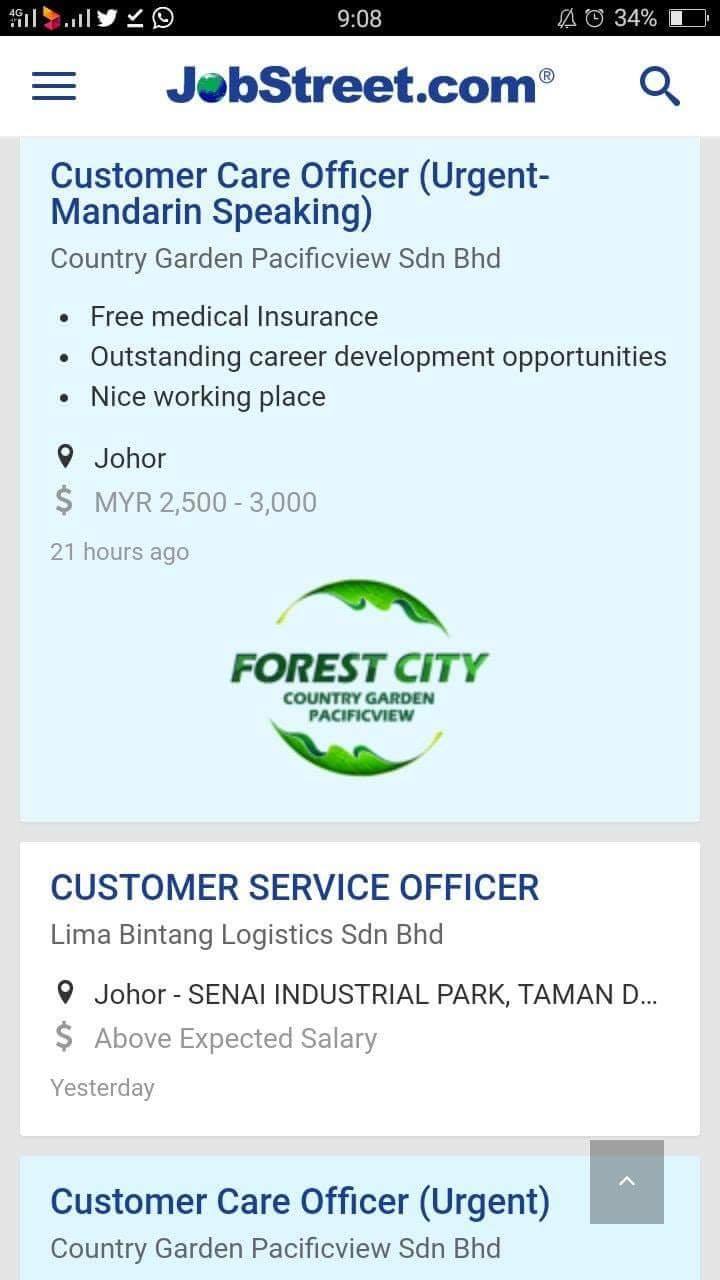
Task: Tap the scroll-to-top chevron button
Action: 627,1182
